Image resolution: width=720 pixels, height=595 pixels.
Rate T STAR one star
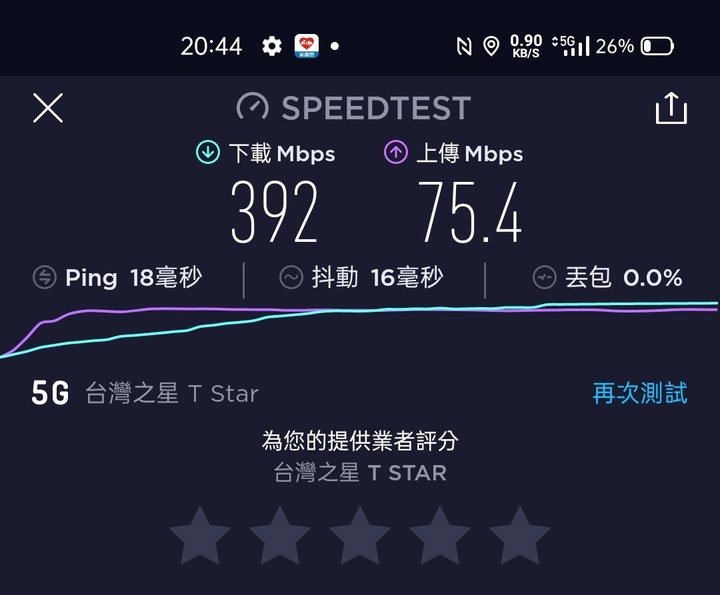(x=200, y=535)
